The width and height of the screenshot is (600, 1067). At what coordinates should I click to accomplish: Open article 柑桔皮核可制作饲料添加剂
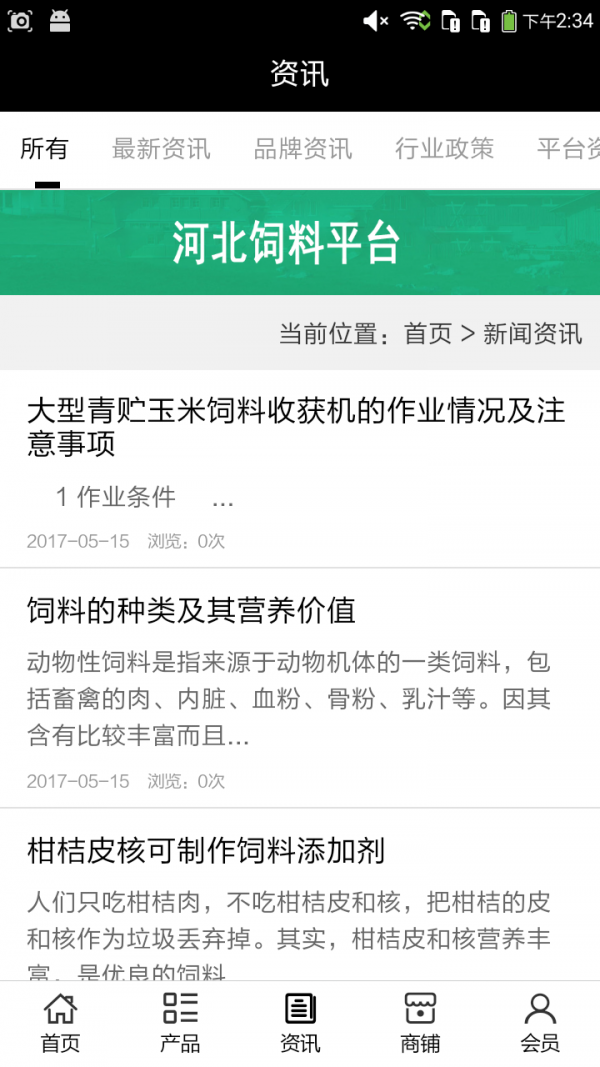pos(206,851)
